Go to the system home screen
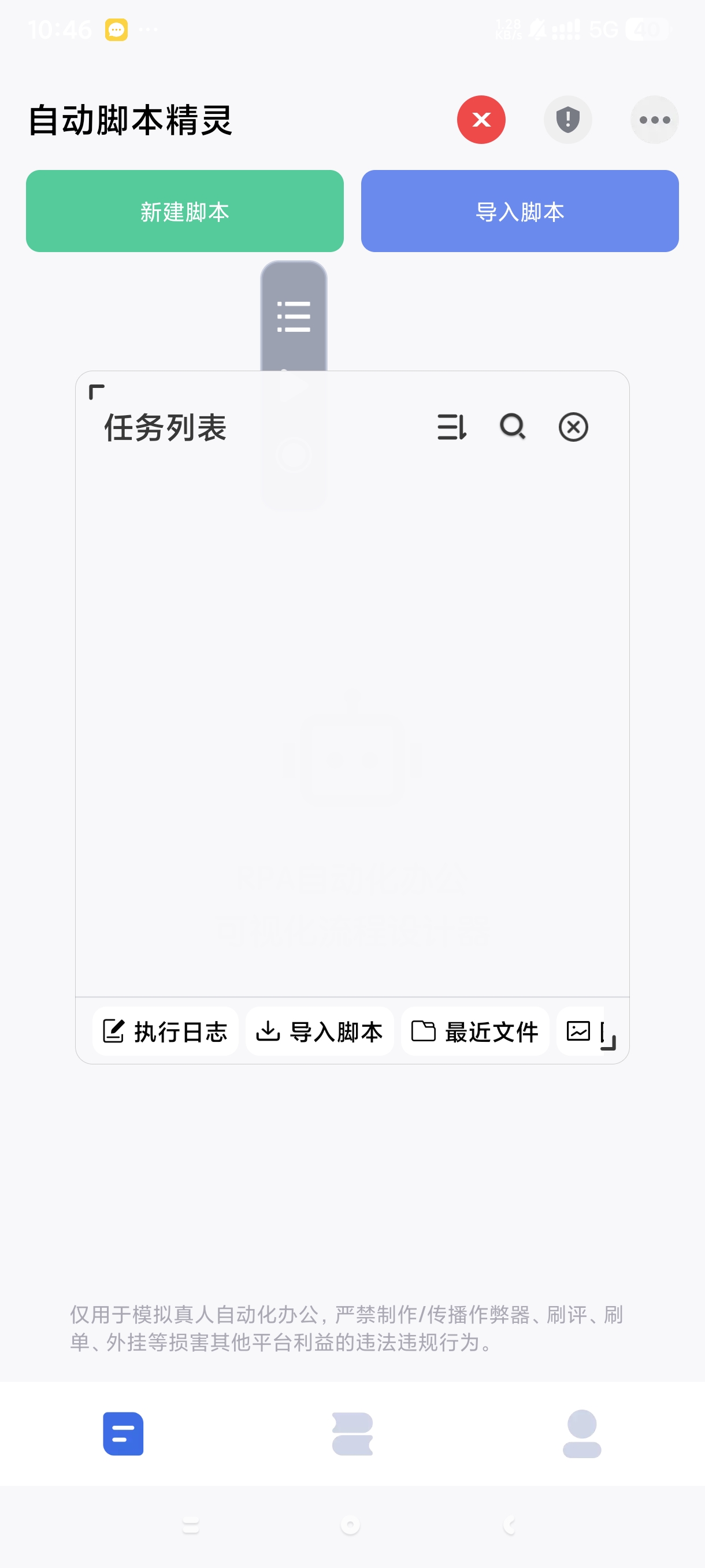The height and width of the screenshot is (1568, 705). coord(350,1524)
